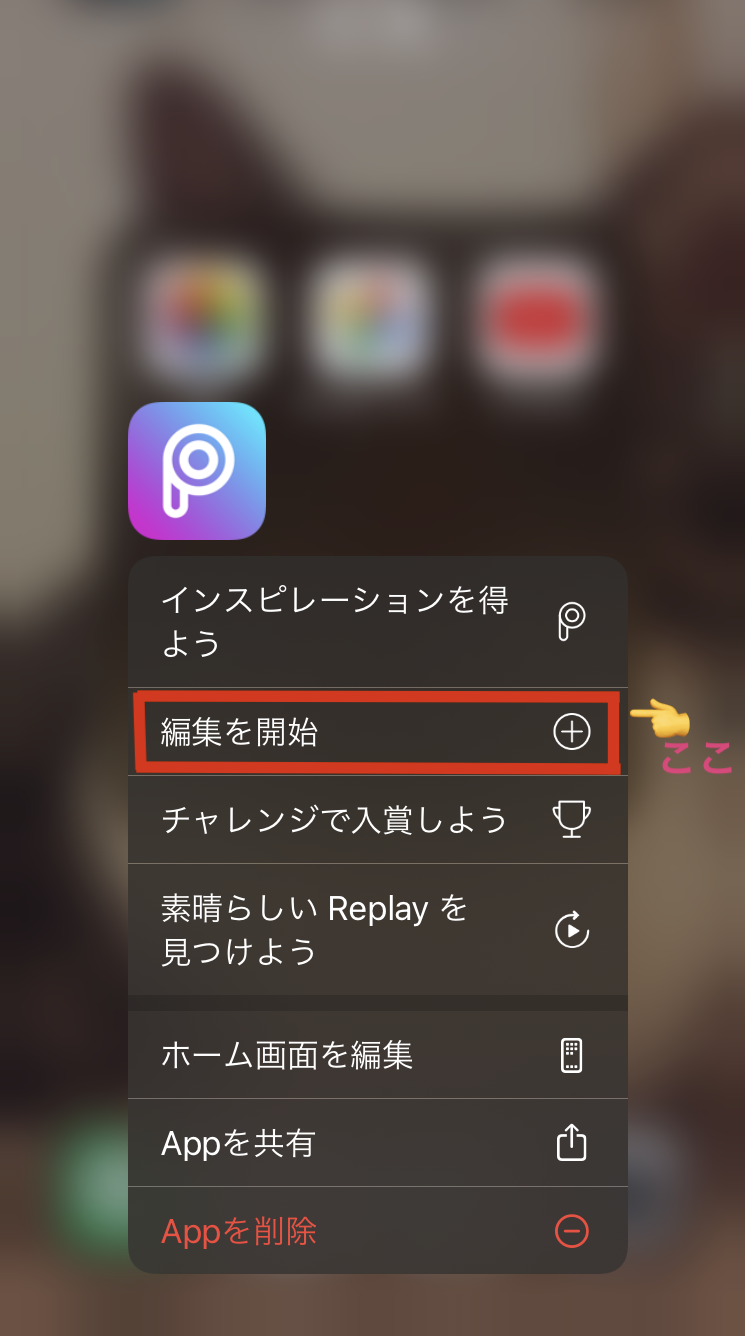Click the red minus icon beside Appを削除
Screen dimensions: 745x1336
(x=571, y=1232)
